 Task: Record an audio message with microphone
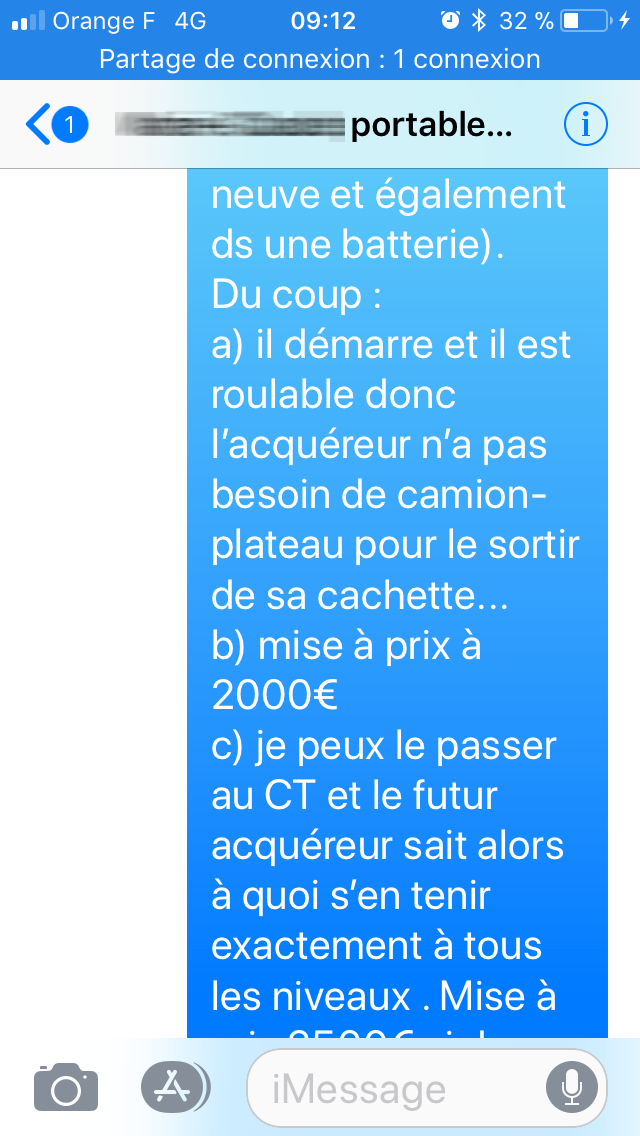[572, 1087]
